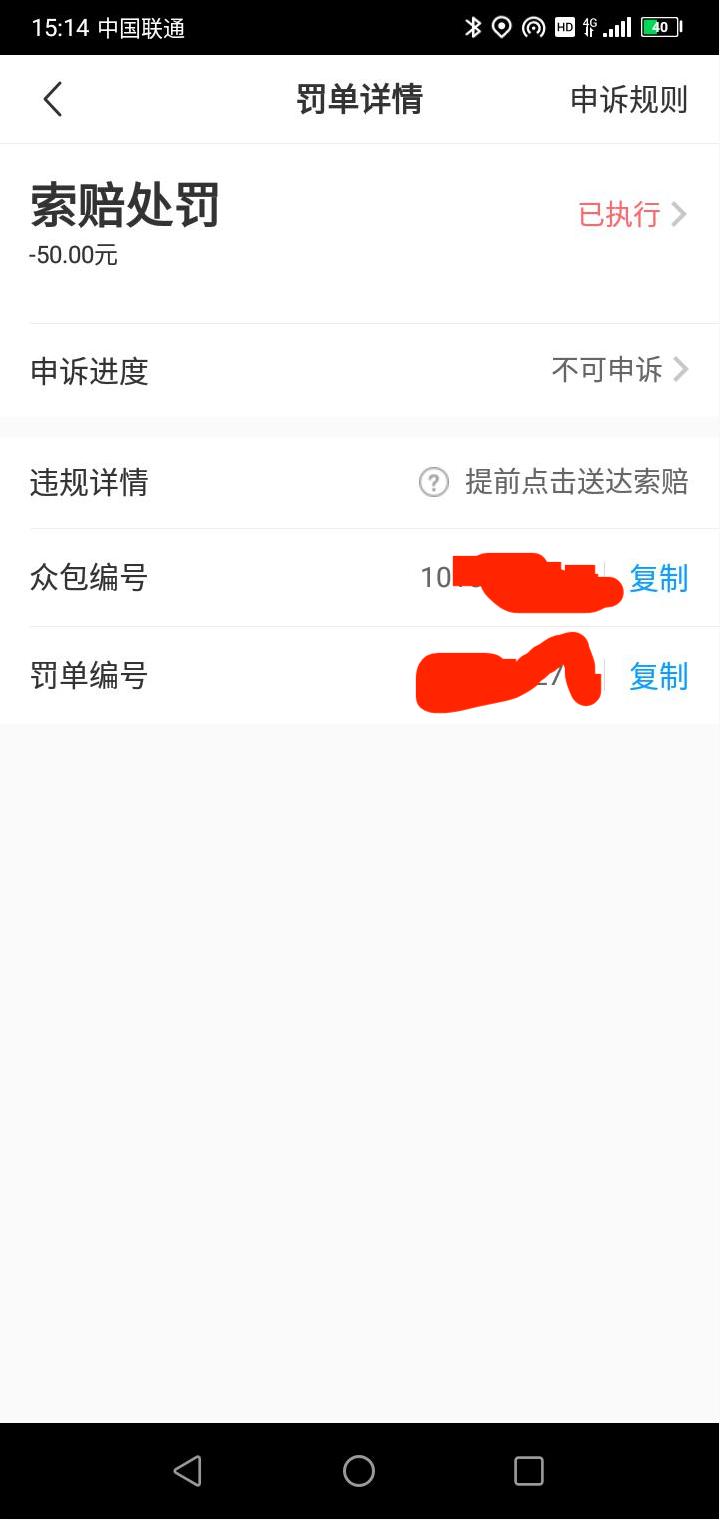Tap the 罚单详情 title
This screenshot has height=1520, width=720.
point(359,99)
